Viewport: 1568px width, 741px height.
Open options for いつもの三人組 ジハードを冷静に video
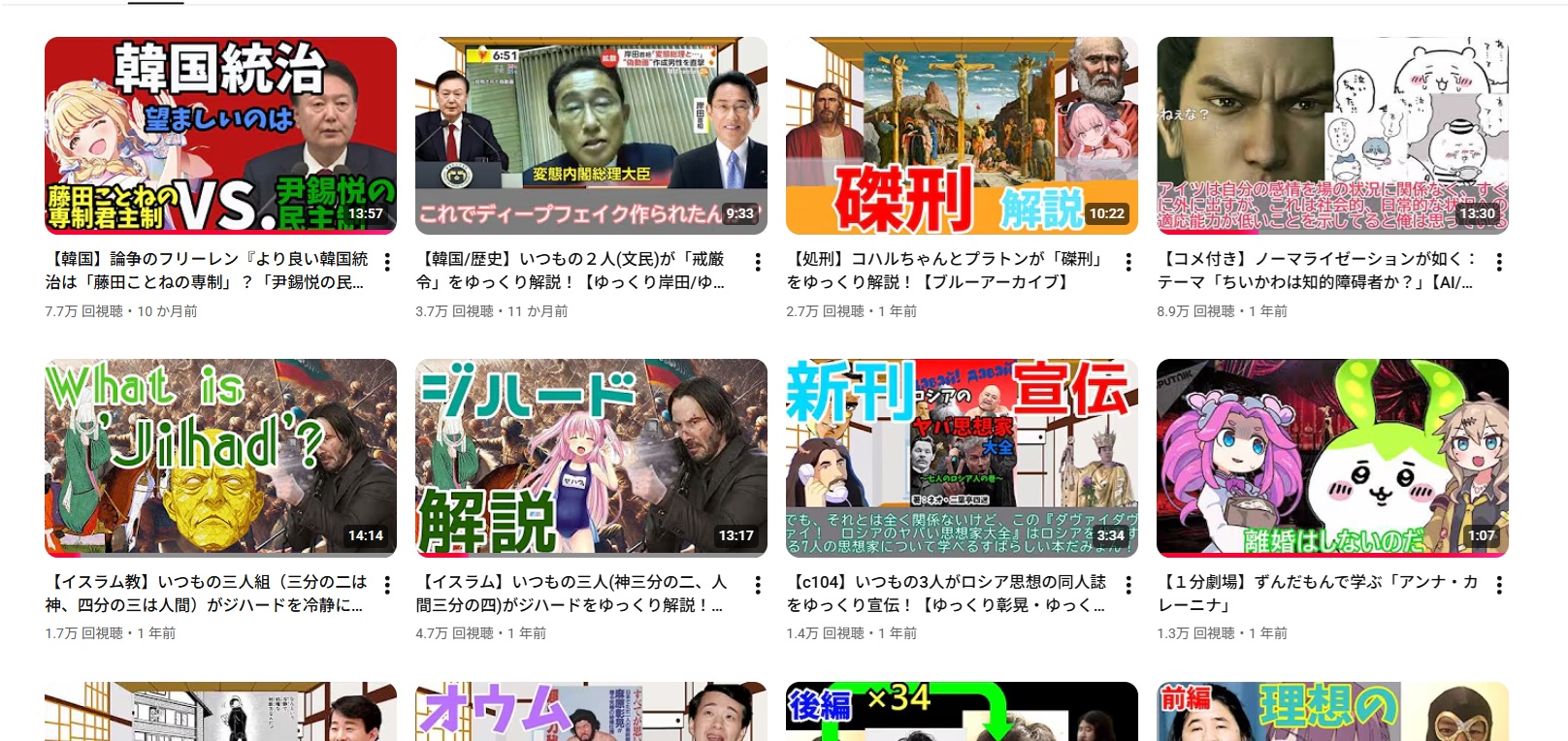[387, 585]
